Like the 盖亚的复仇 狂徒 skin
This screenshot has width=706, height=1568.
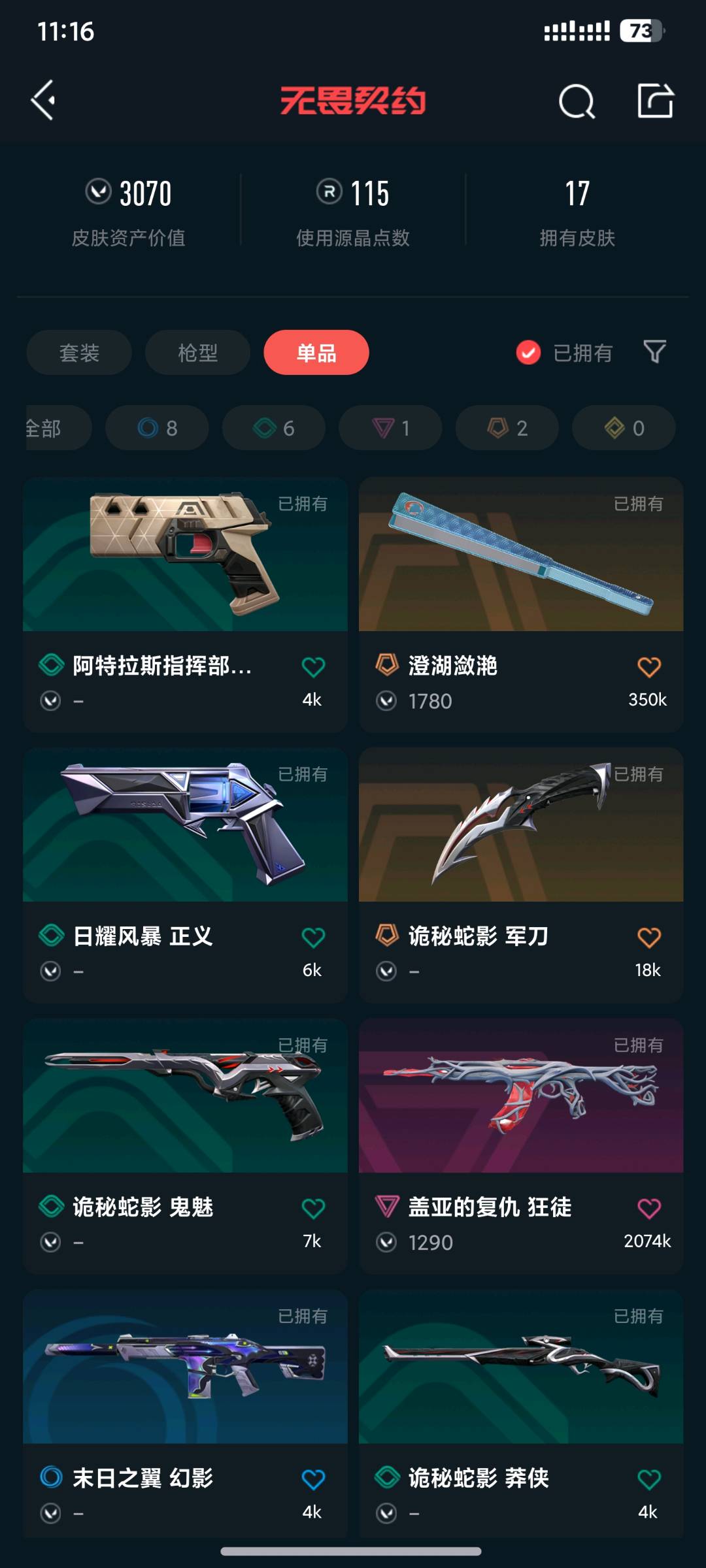[648, 1208]
